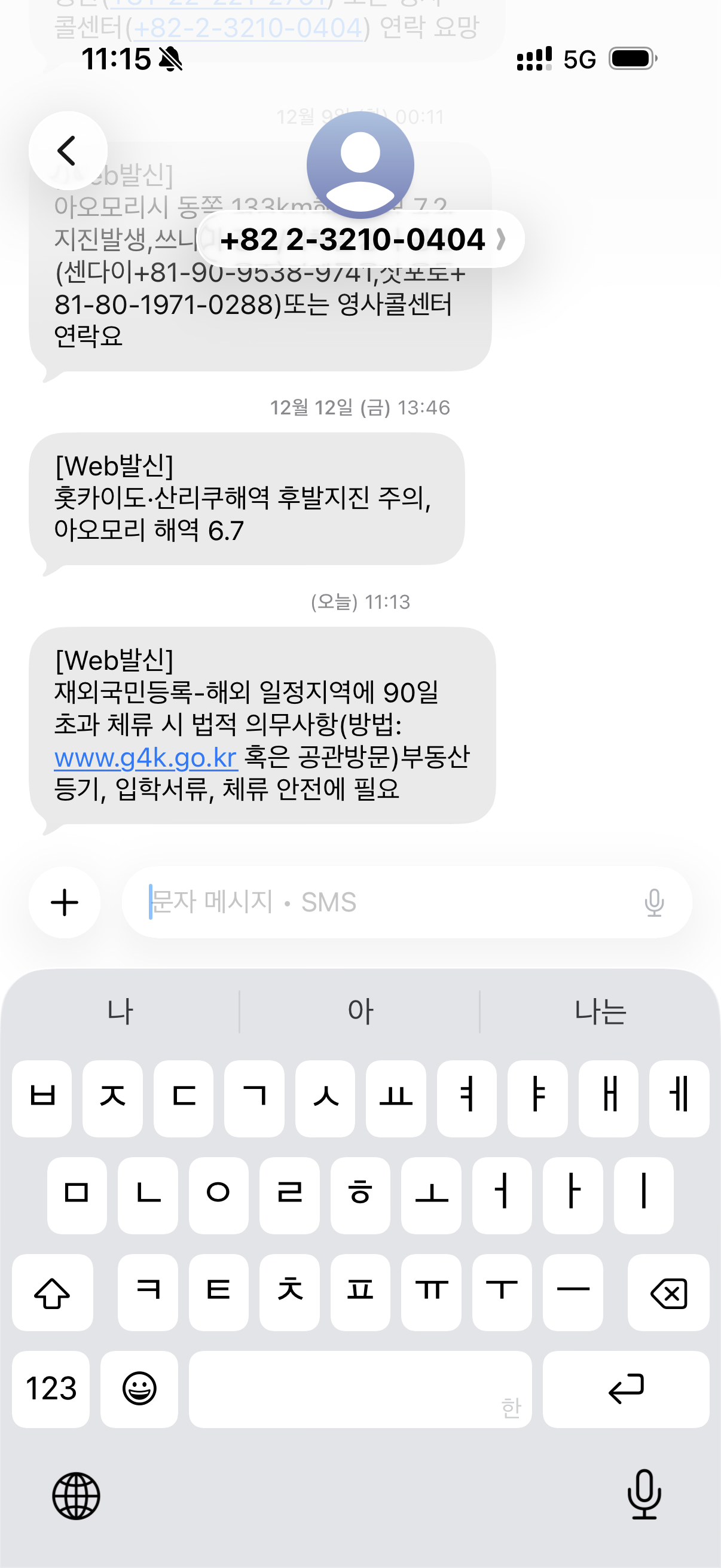721x1568 pixels.
Task: Insert the suggested word 아
Action: 360,1012
